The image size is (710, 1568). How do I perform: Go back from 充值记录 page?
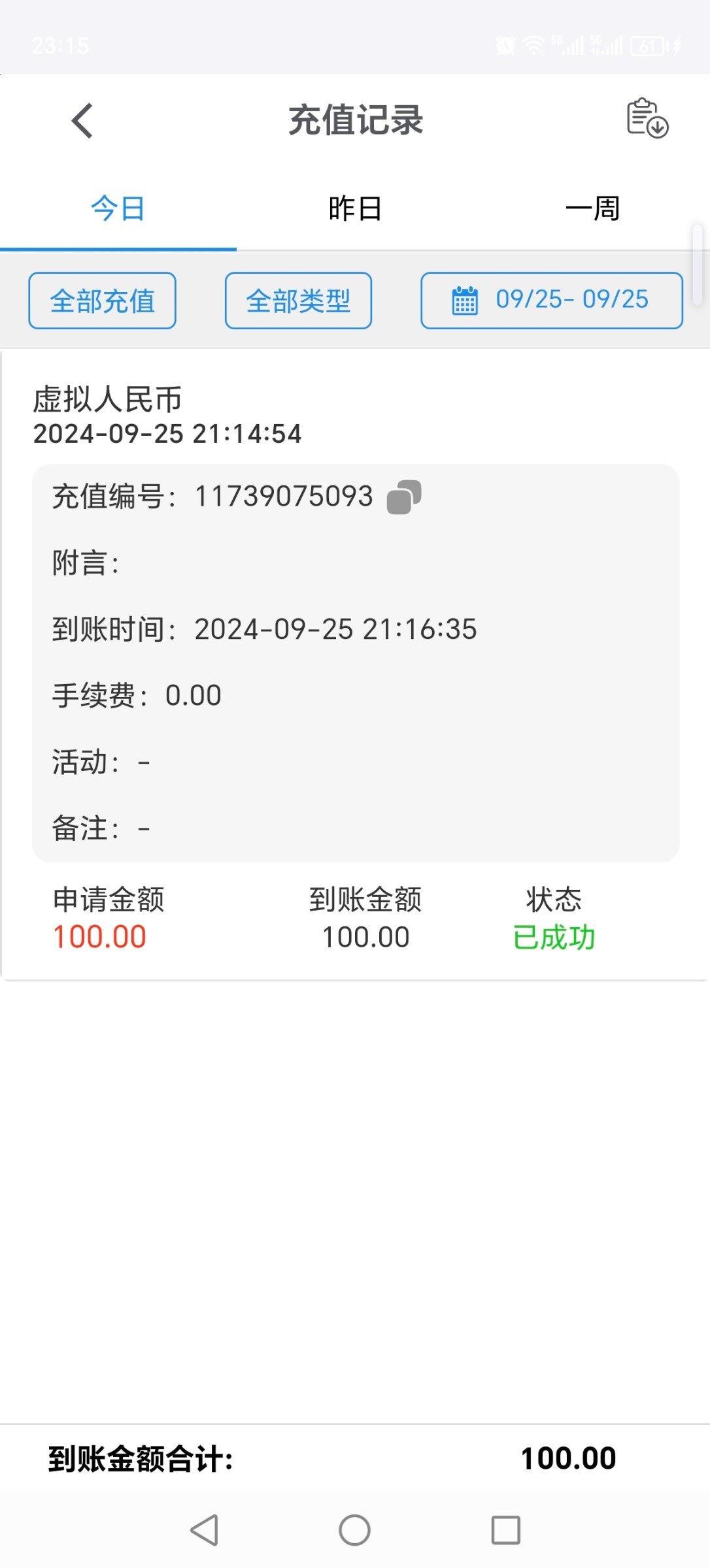tap(82, 121)
